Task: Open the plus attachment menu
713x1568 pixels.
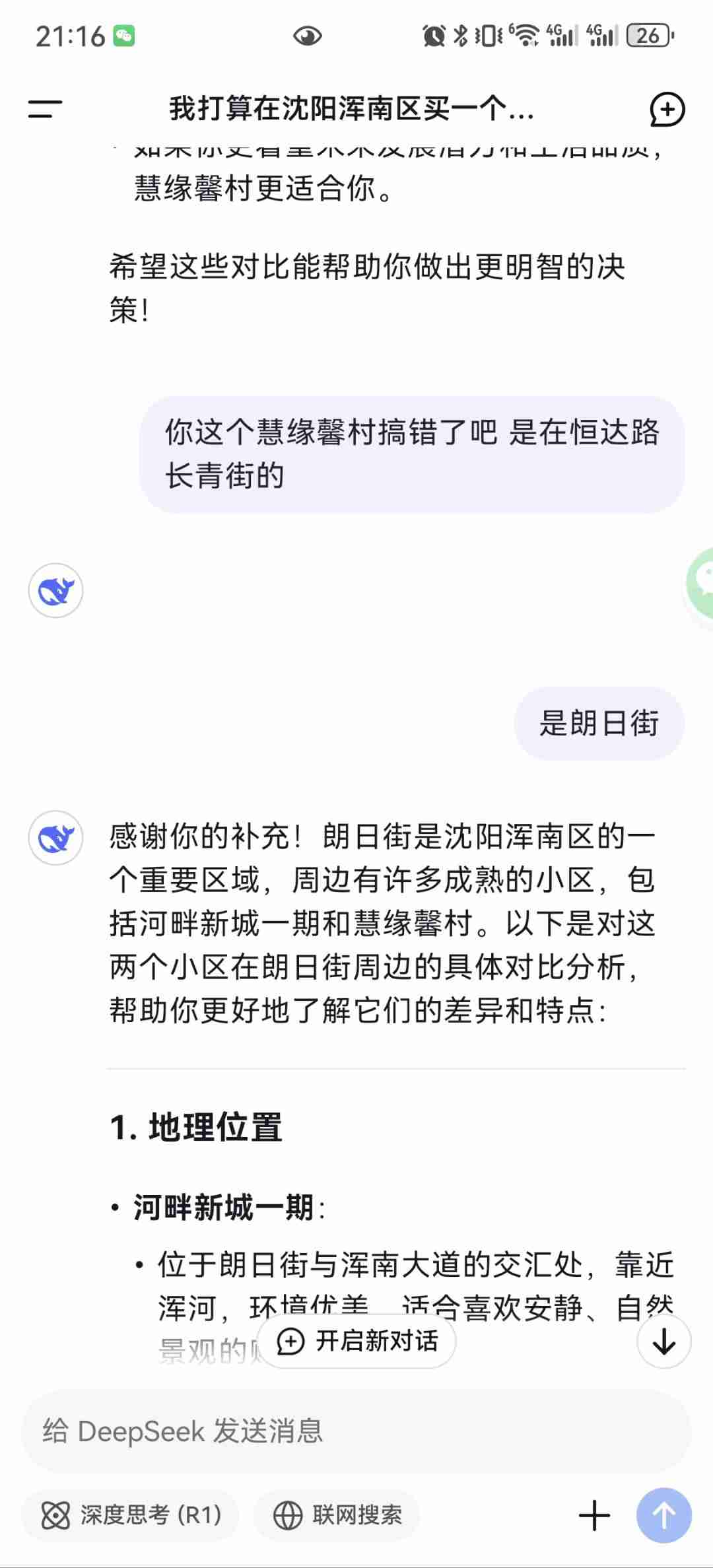Action: [x=594, y=1515]
